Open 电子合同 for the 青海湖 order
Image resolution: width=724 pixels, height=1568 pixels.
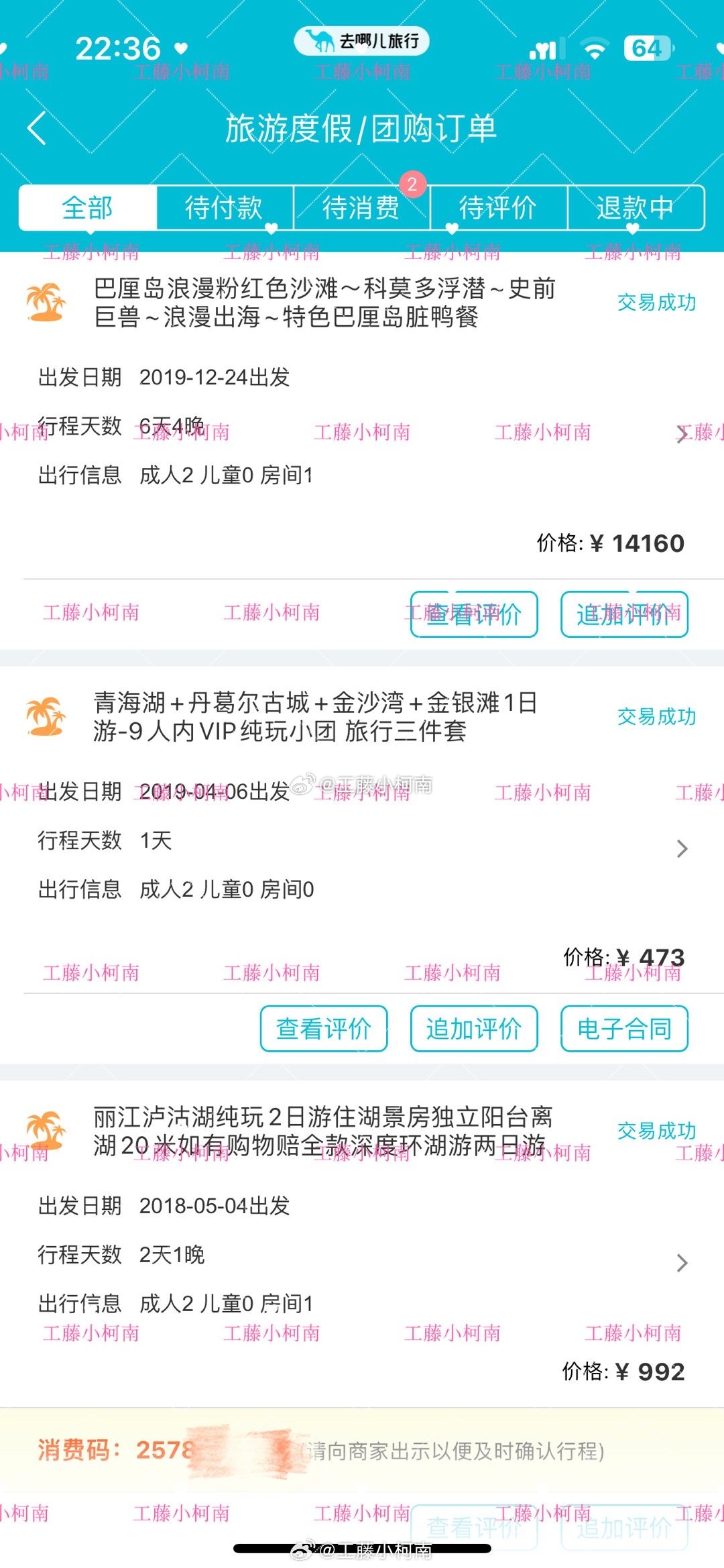coord(624,1029)
